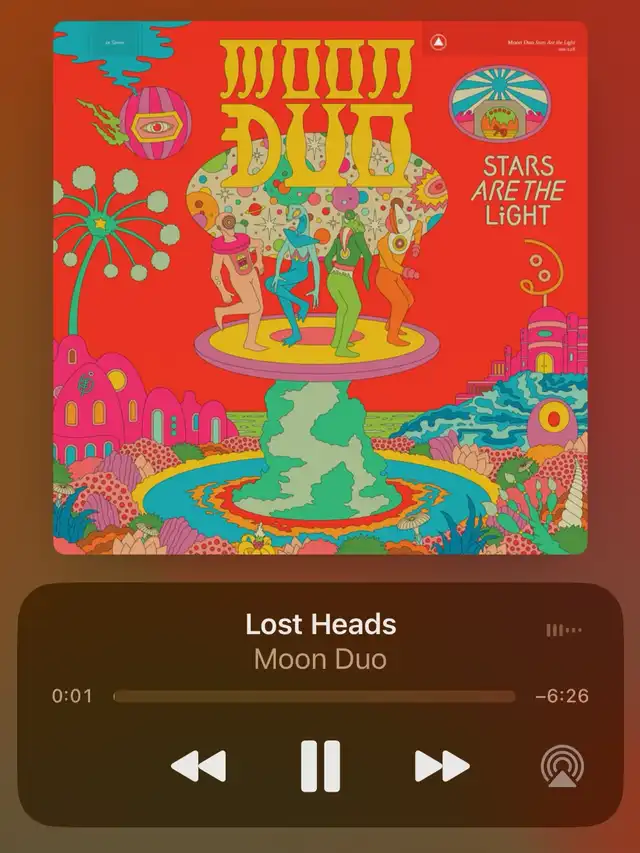Go back to the previous track
640x853 pixels.
coord(198,766)
